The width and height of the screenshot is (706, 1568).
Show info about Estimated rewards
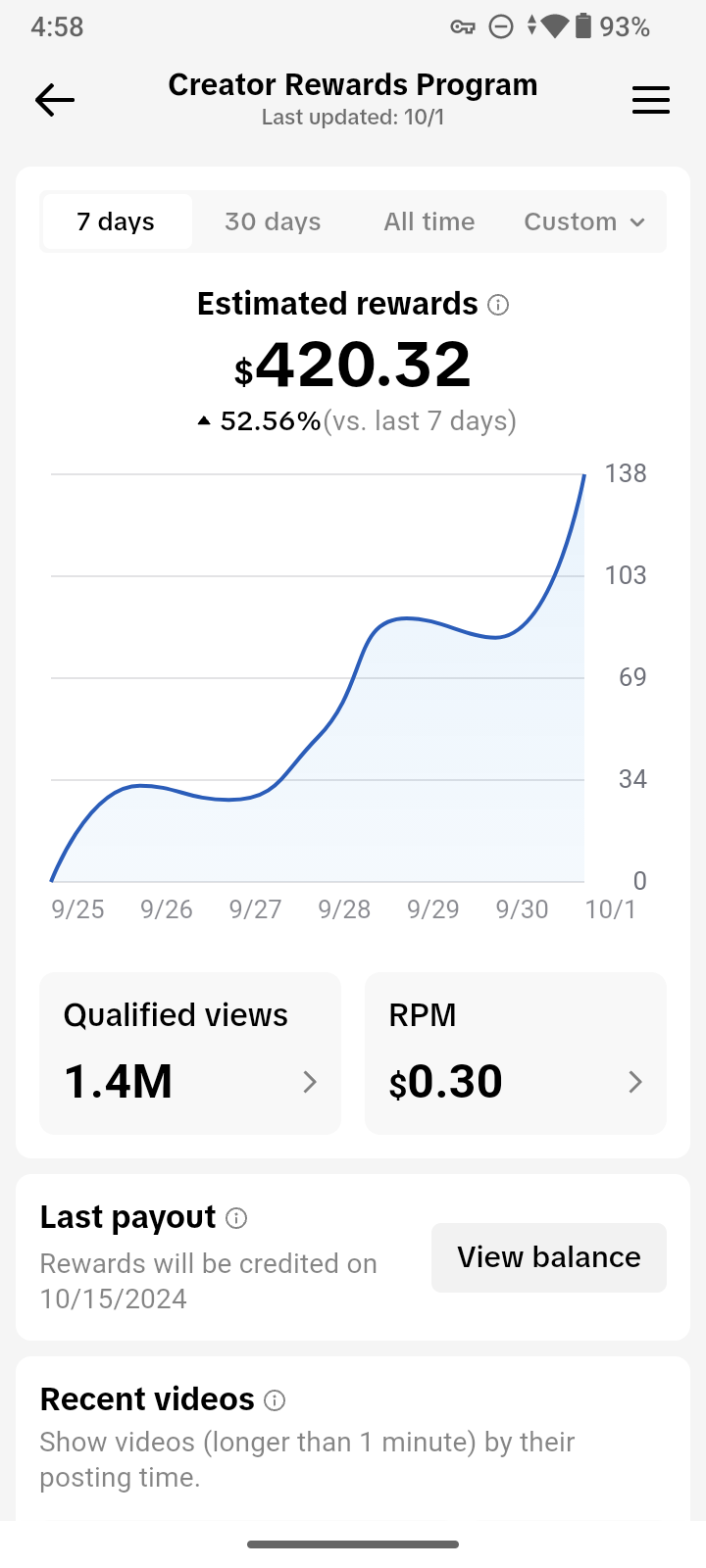[x=498, y=305]
